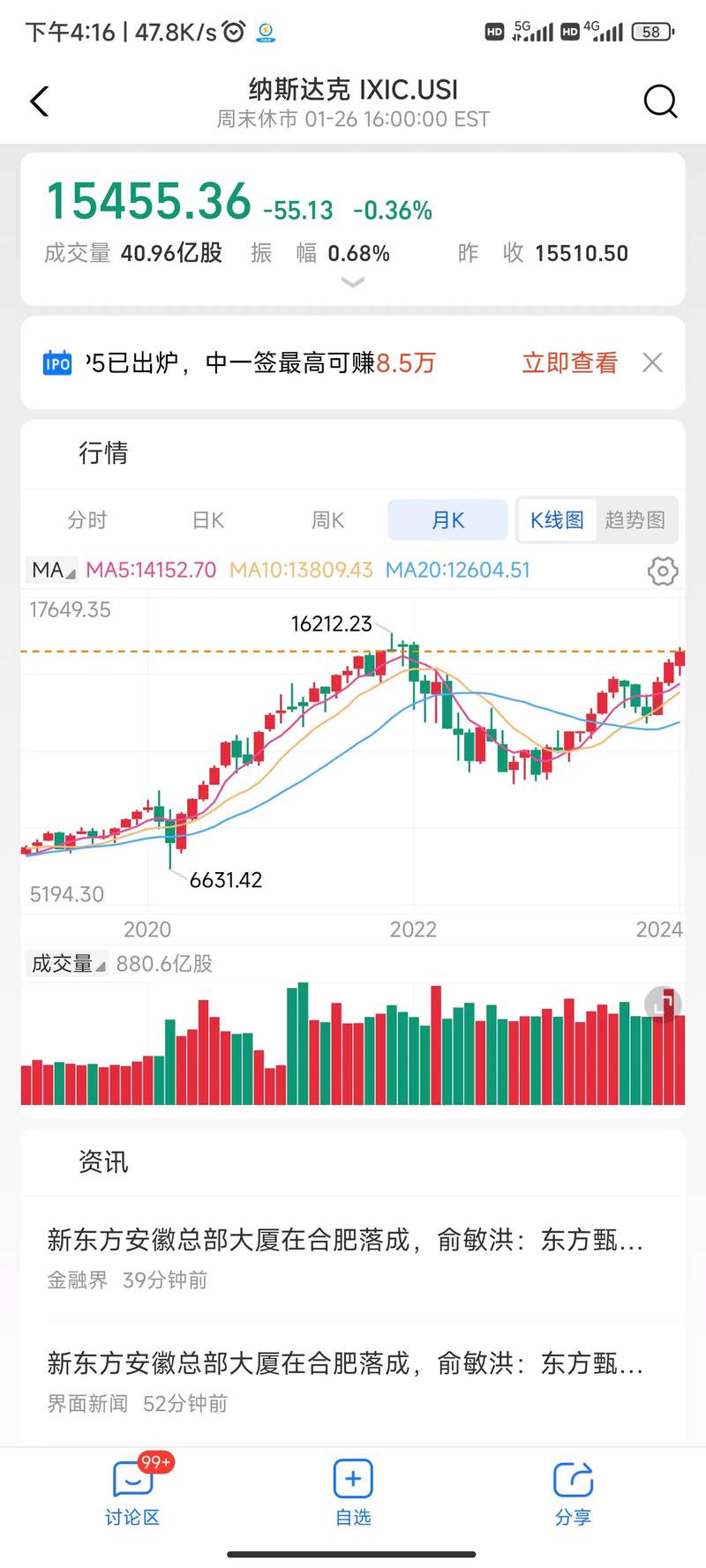This screenshot has width=706, height=1568.
Task: Dismiss the IPO banner with the X
Action: pos(652,362)
